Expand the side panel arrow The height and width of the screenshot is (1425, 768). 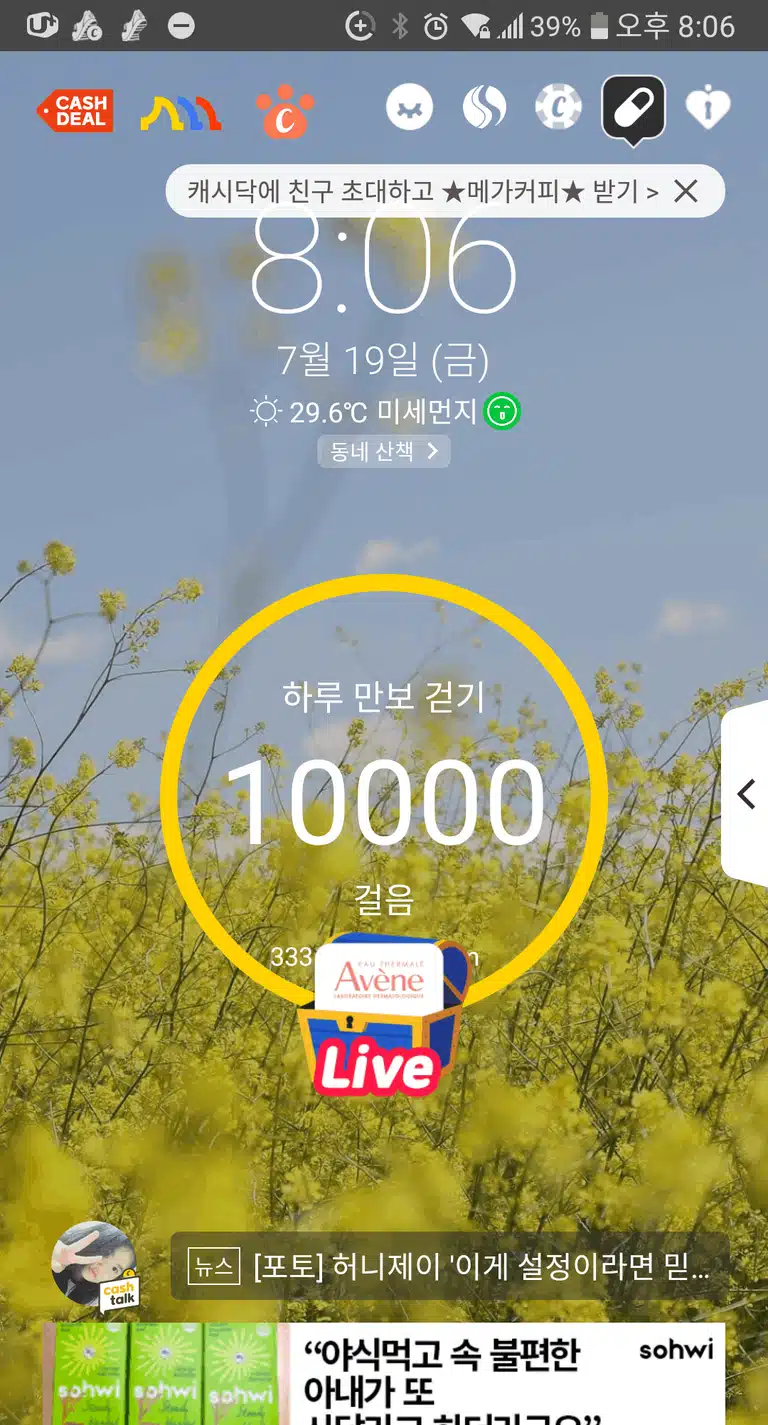click(x=745, y=794)
